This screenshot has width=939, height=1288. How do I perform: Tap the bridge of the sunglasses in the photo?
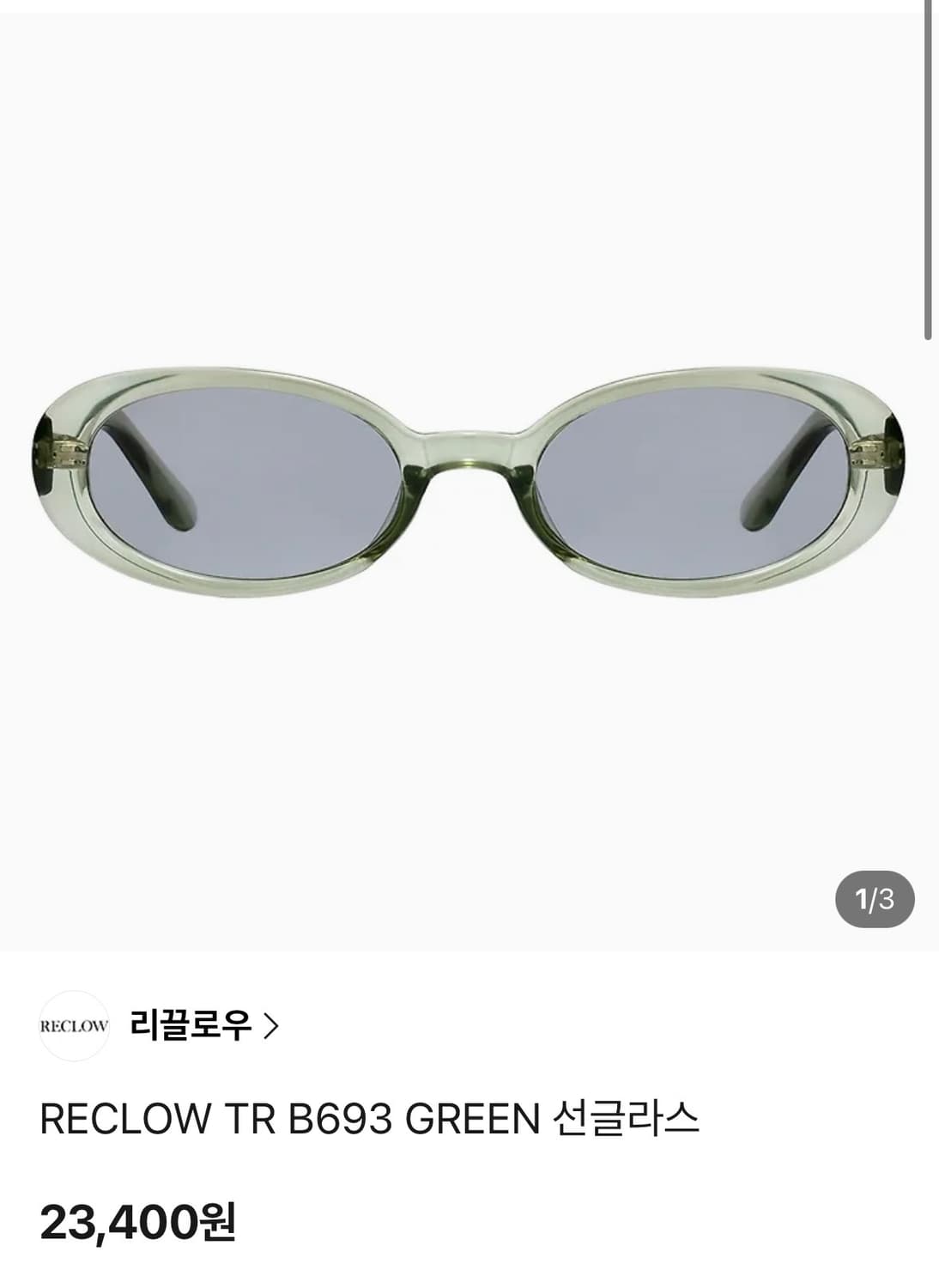[x=469, y=451]
